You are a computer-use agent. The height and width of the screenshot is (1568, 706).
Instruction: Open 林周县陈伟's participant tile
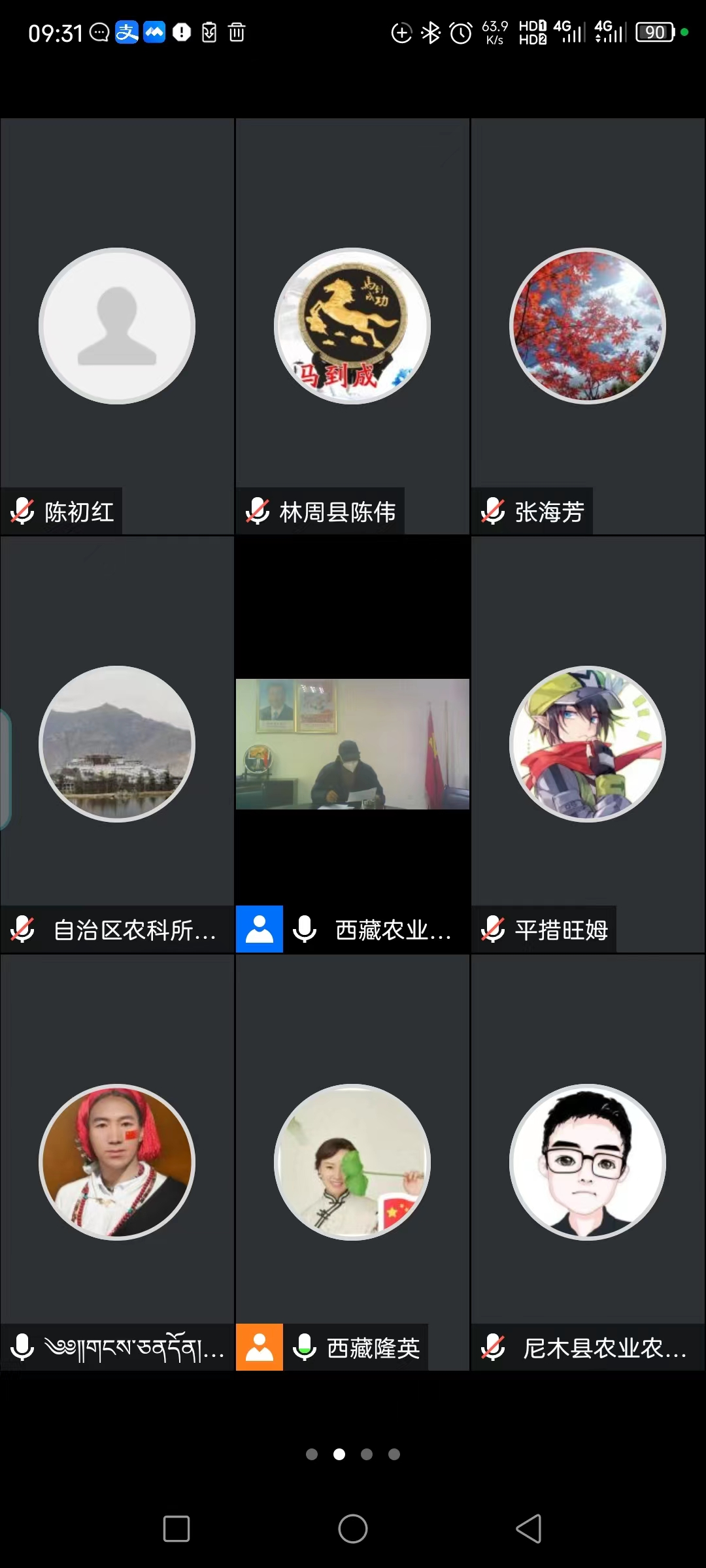coord(352,327)
